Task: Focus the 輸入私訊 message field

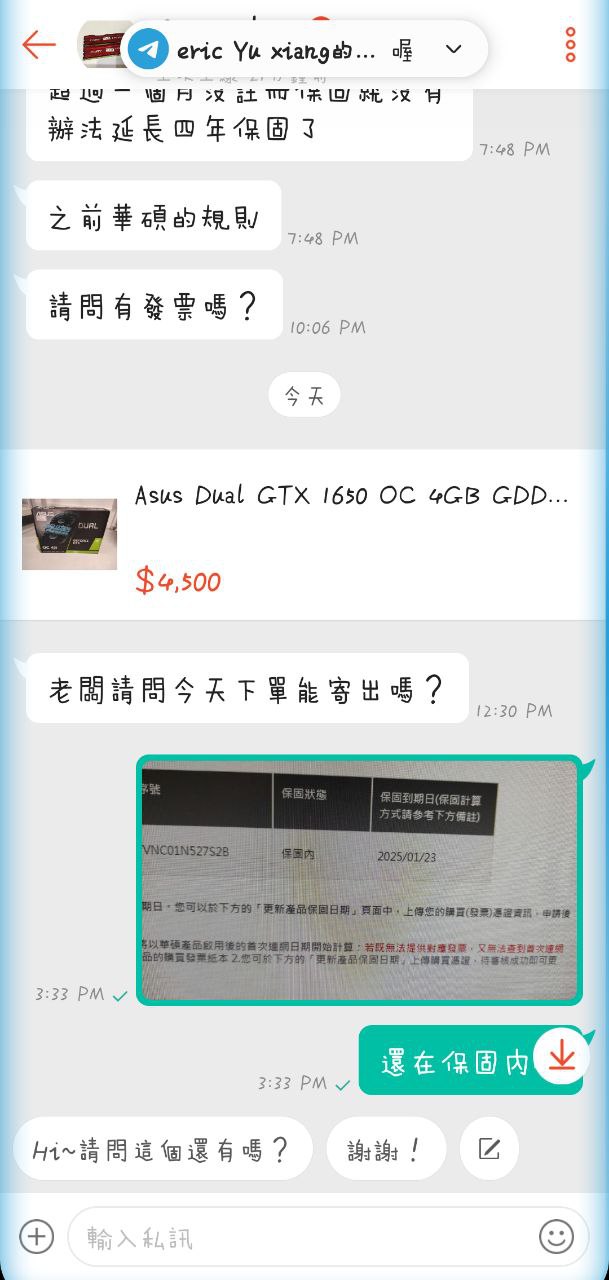Action: (x=300, y=1238)
